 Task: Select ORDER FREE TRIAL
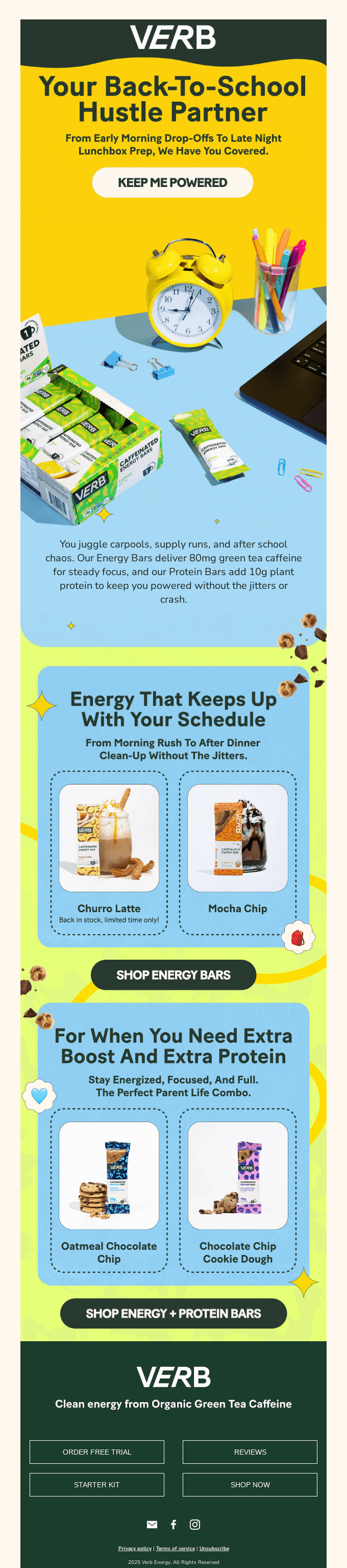[96, 1452]
